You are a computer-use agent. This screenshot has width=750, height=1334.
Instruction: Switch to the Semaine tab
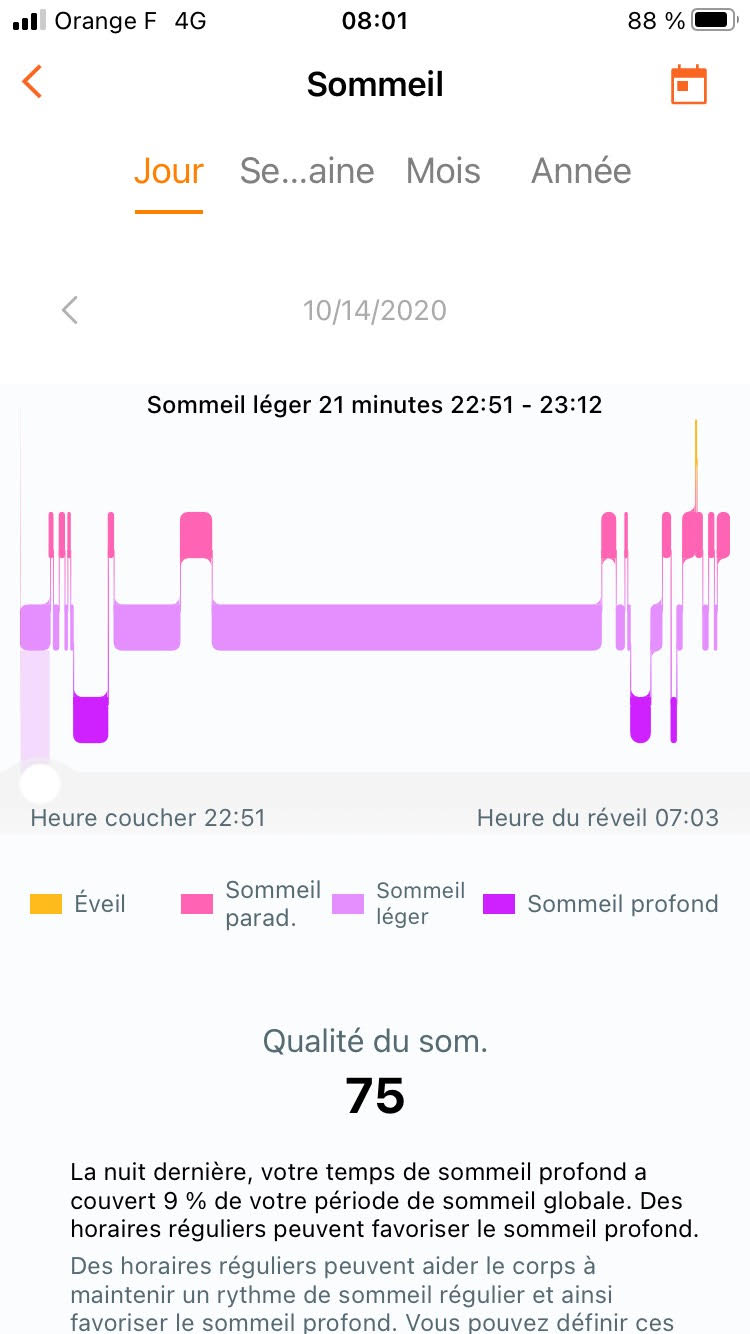[306, 171]
